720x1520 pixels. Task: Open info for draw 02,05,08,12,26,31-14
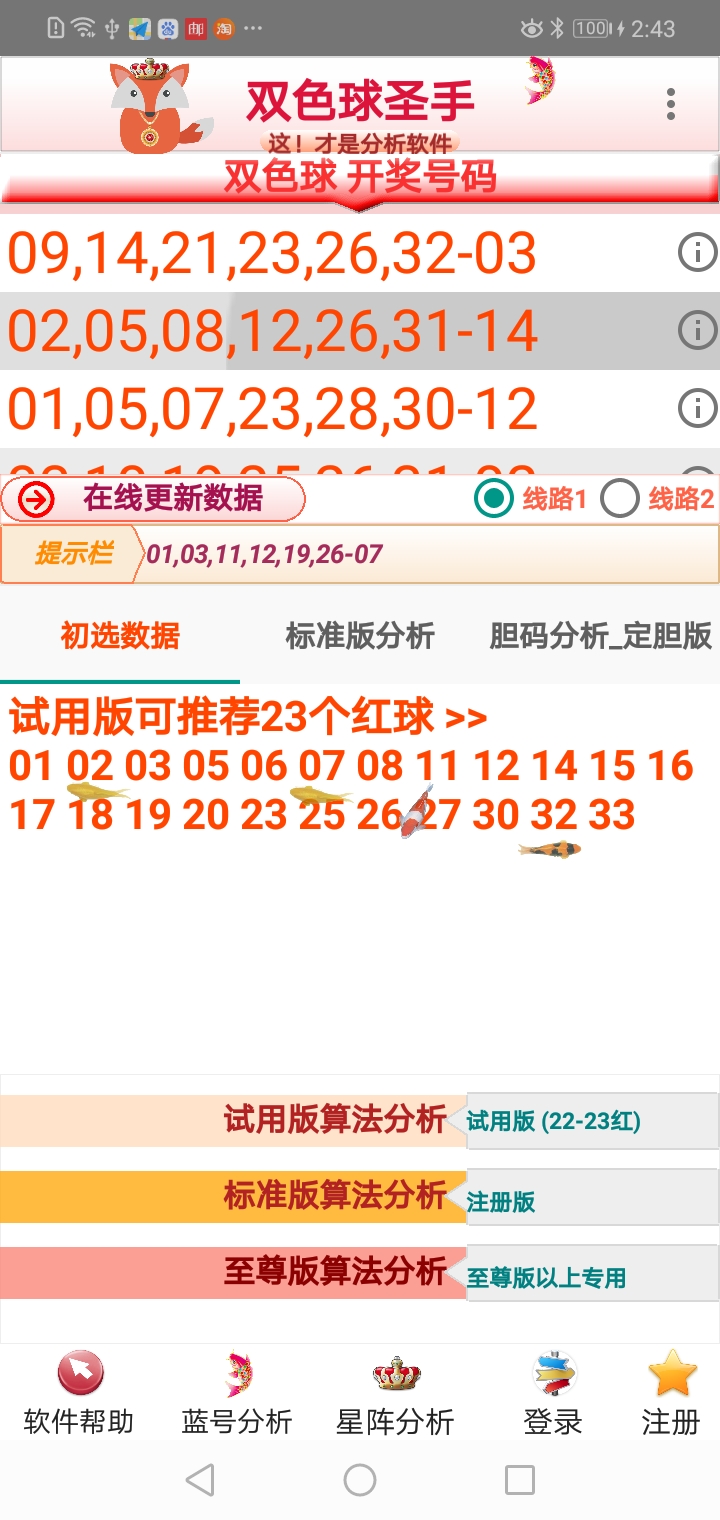click(x=698, y=330)
